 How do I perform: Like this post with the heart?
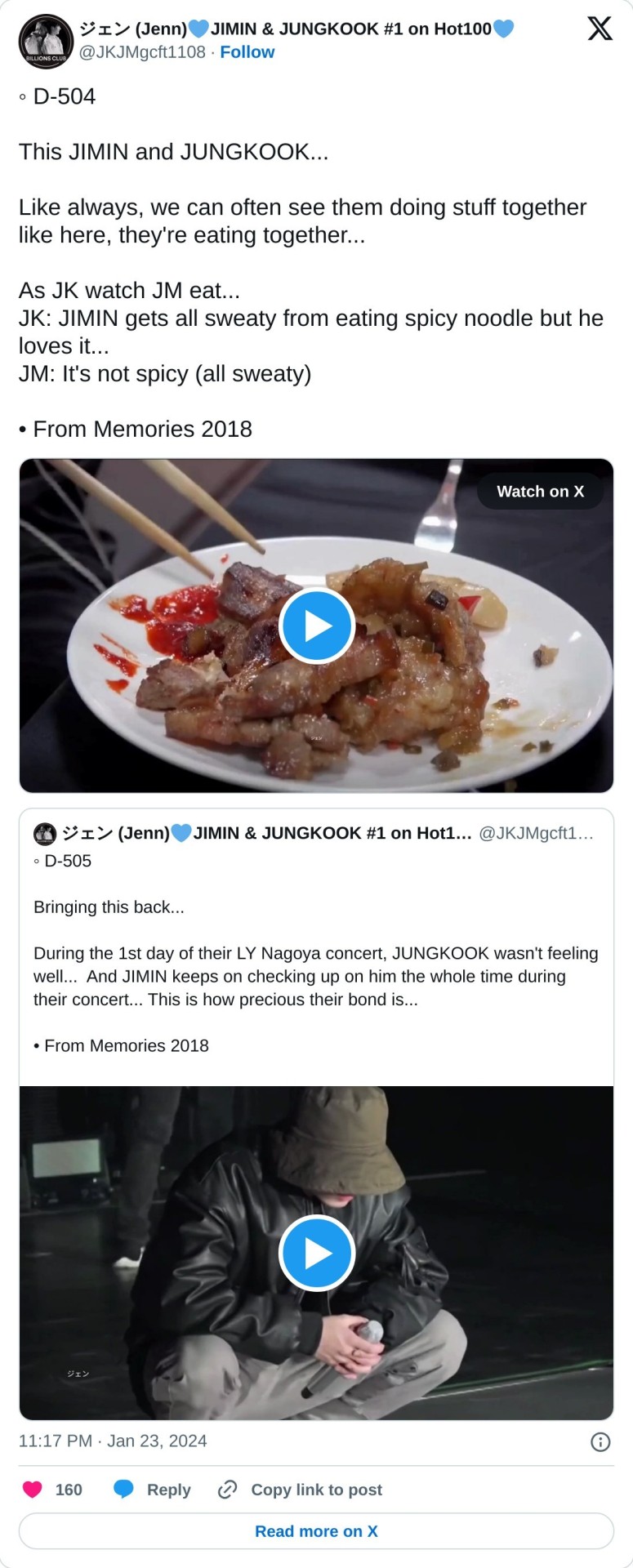[33, 1490]
